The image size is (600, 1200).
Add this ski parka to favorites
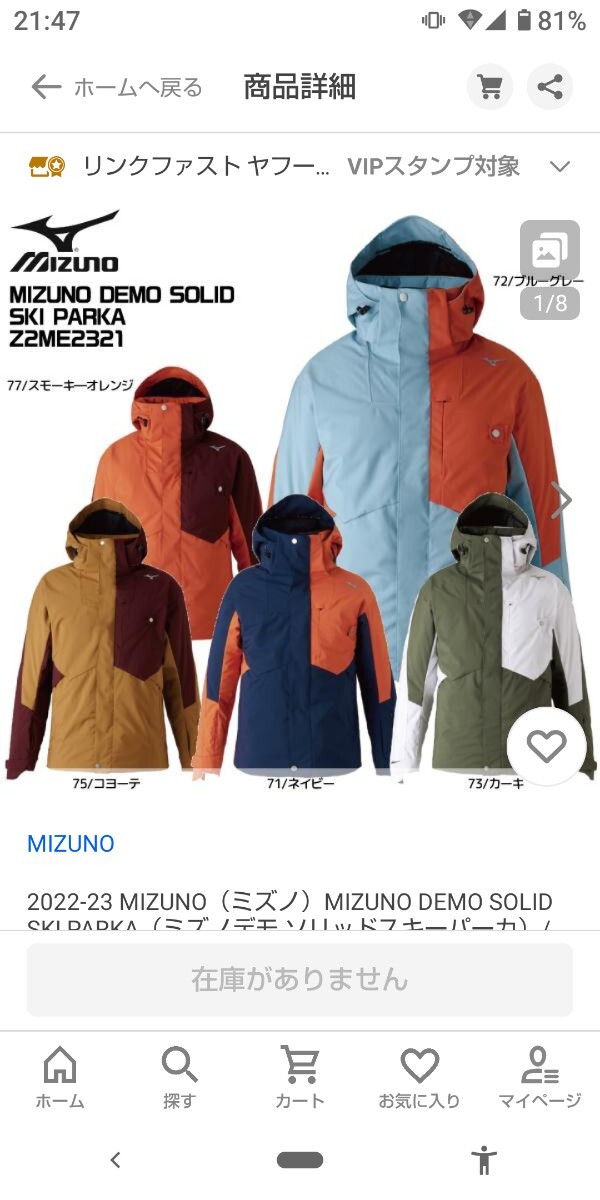pyautogui.click(x=546, y=746)
